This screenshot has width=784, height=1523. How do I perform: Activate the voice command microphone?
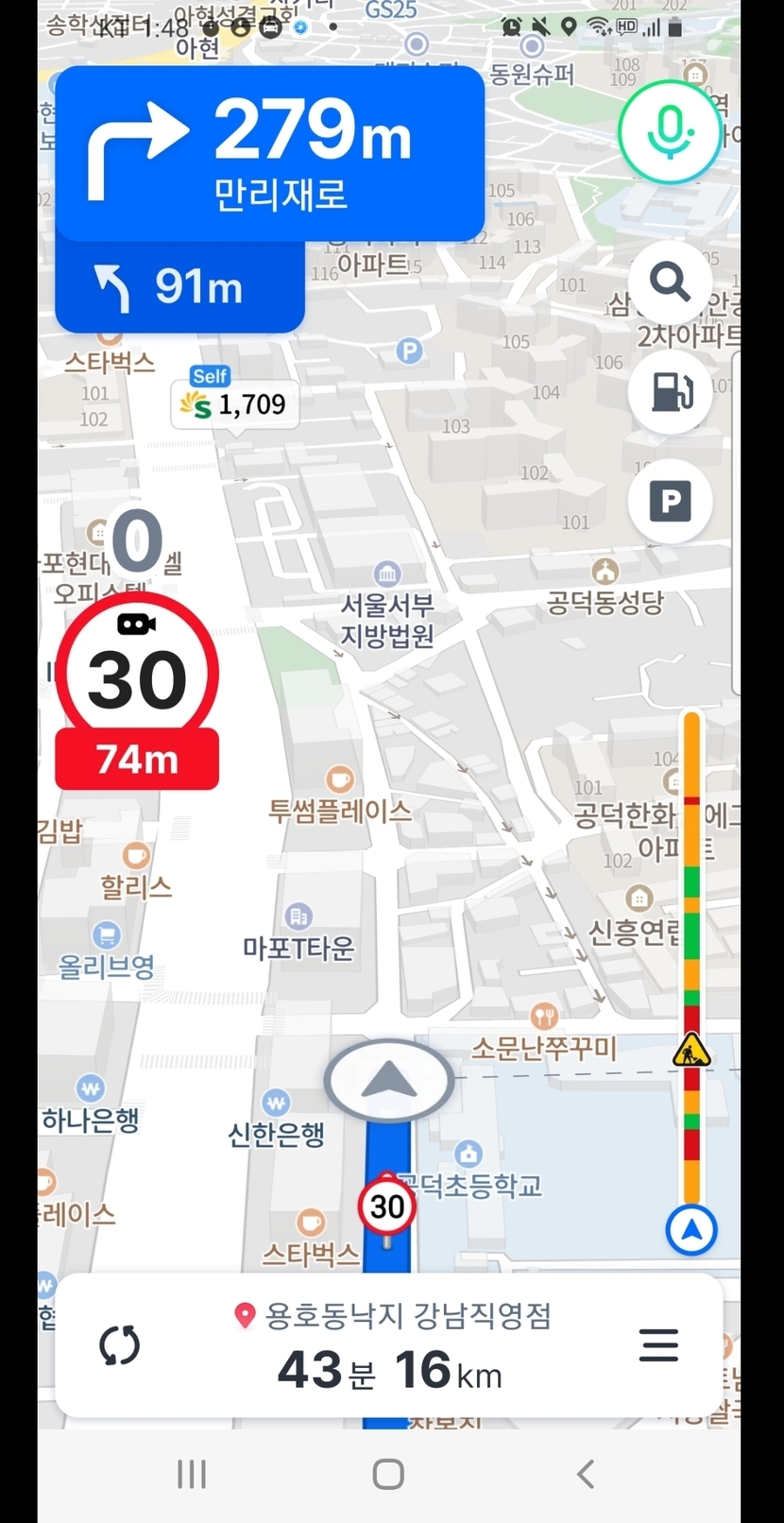[670, 132]
